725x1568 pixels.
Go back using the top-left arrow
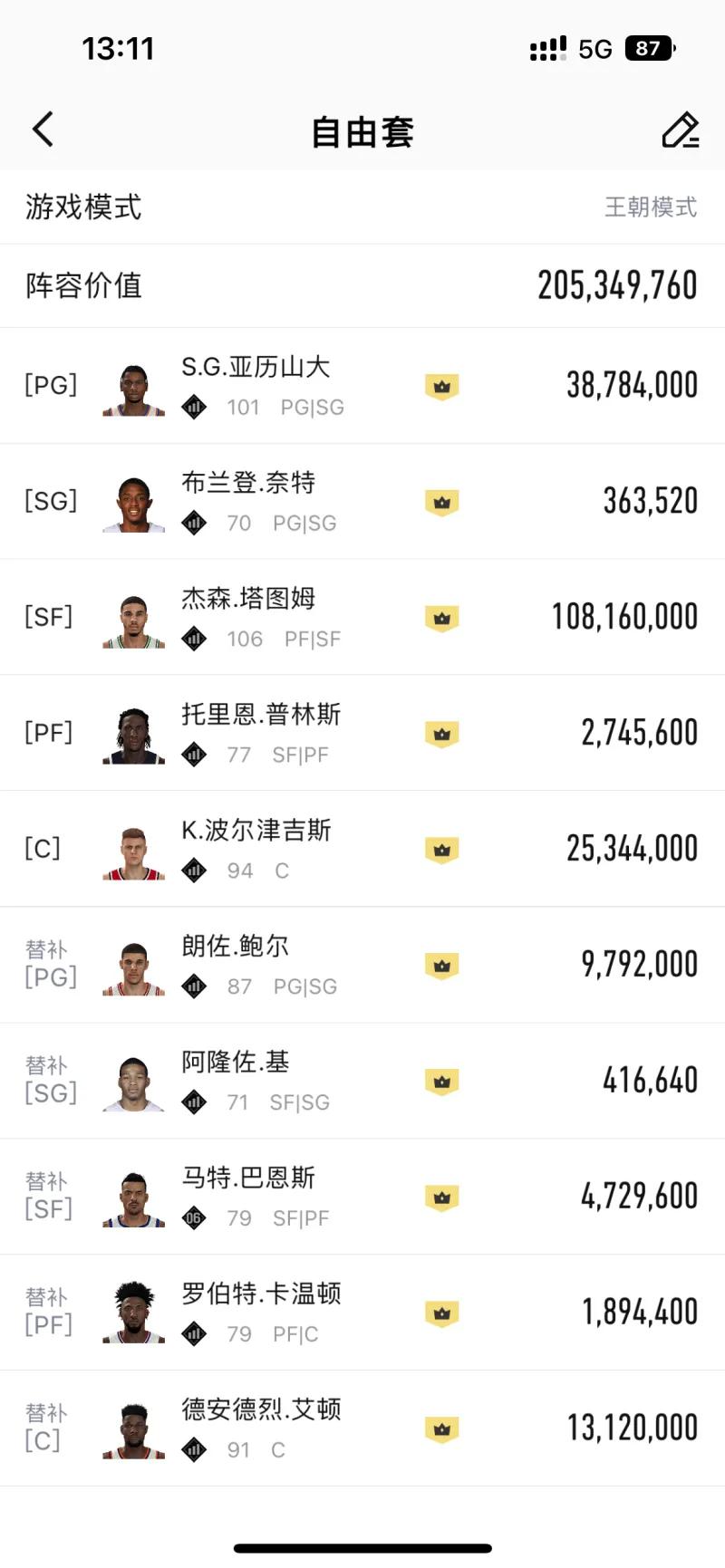(x=43, y=130)
